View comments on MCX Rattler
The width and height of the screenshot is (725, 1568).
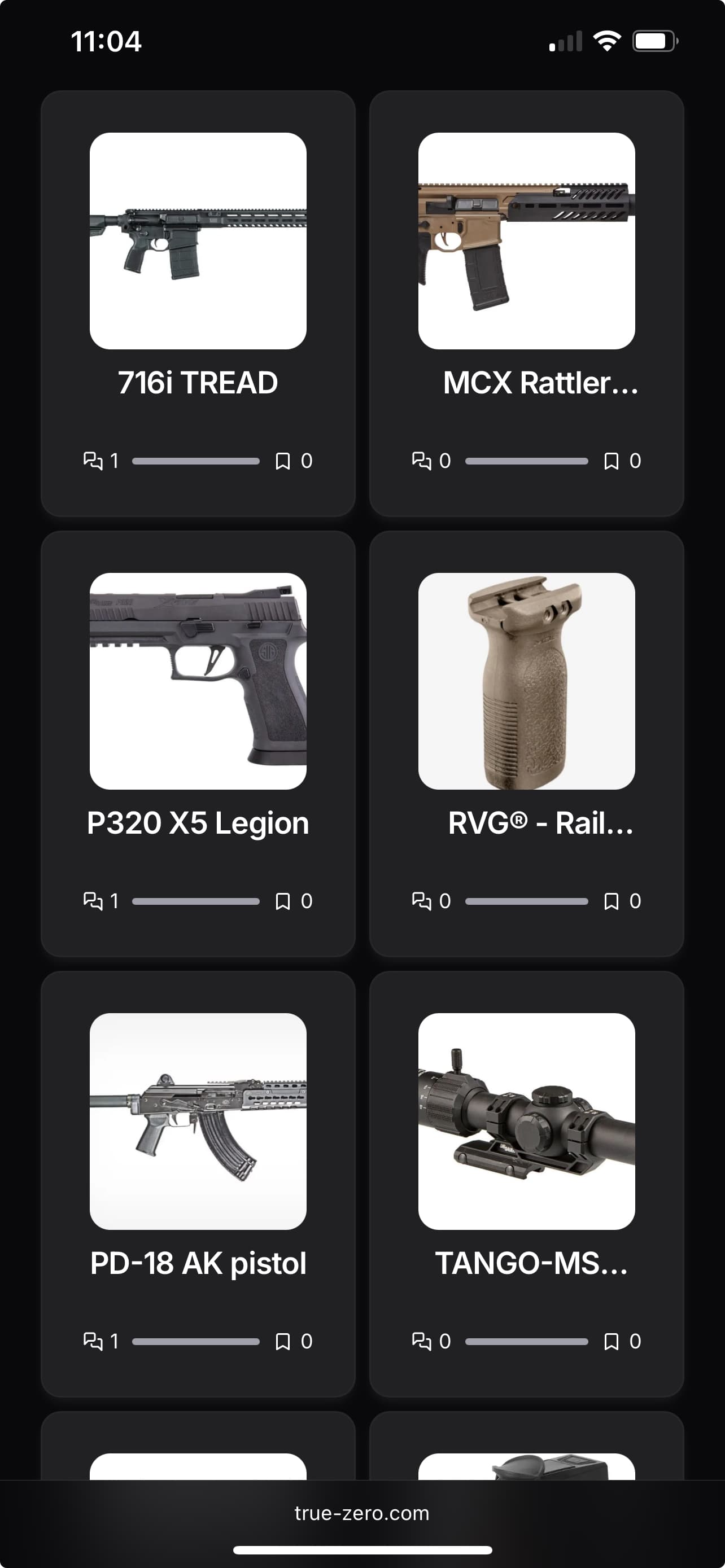pyautogui.click(x=421, y=461)
